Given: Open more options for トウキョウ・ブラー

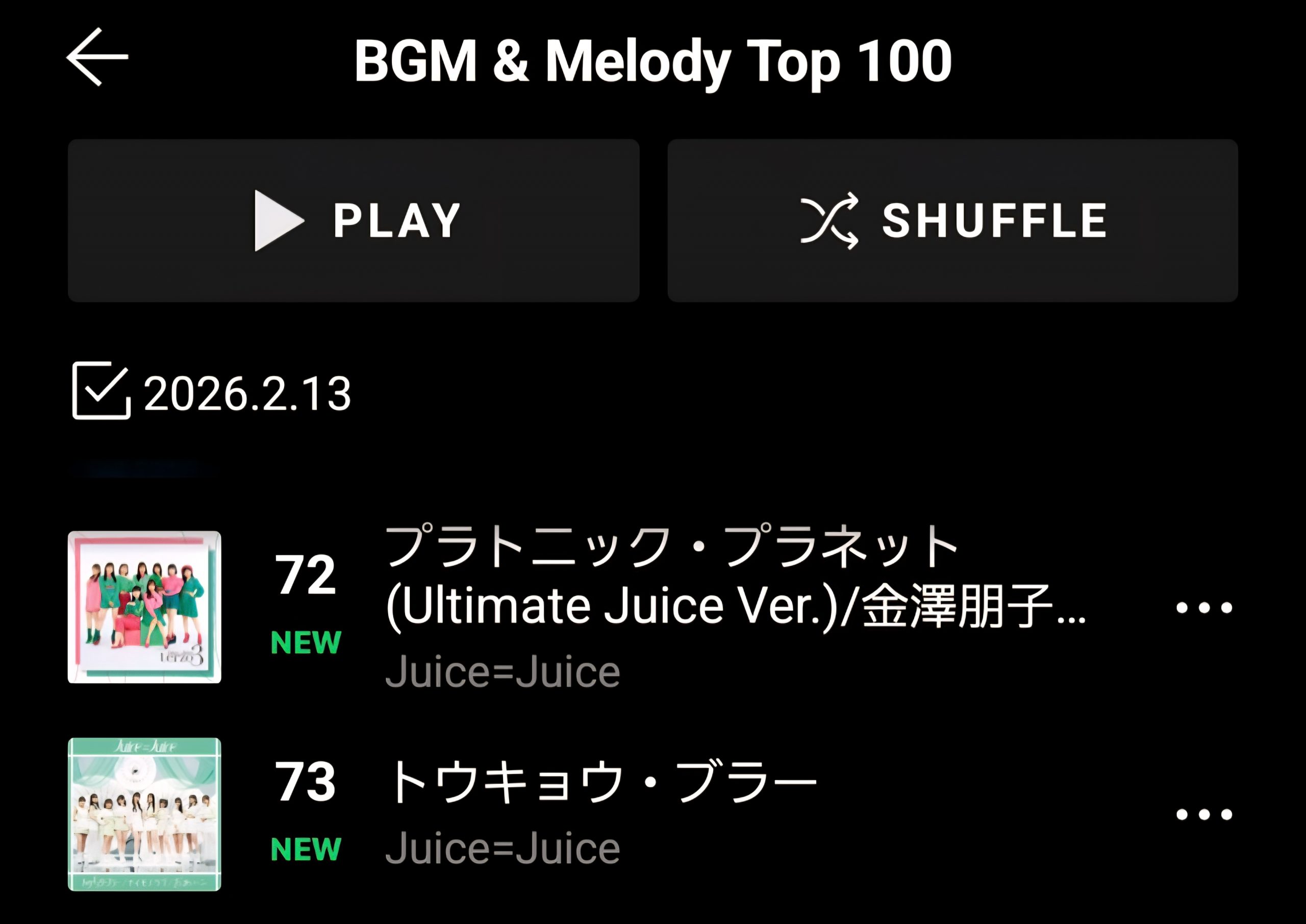Looking at the screenshot, I should pyautogui.click(x=1203, y=814).
